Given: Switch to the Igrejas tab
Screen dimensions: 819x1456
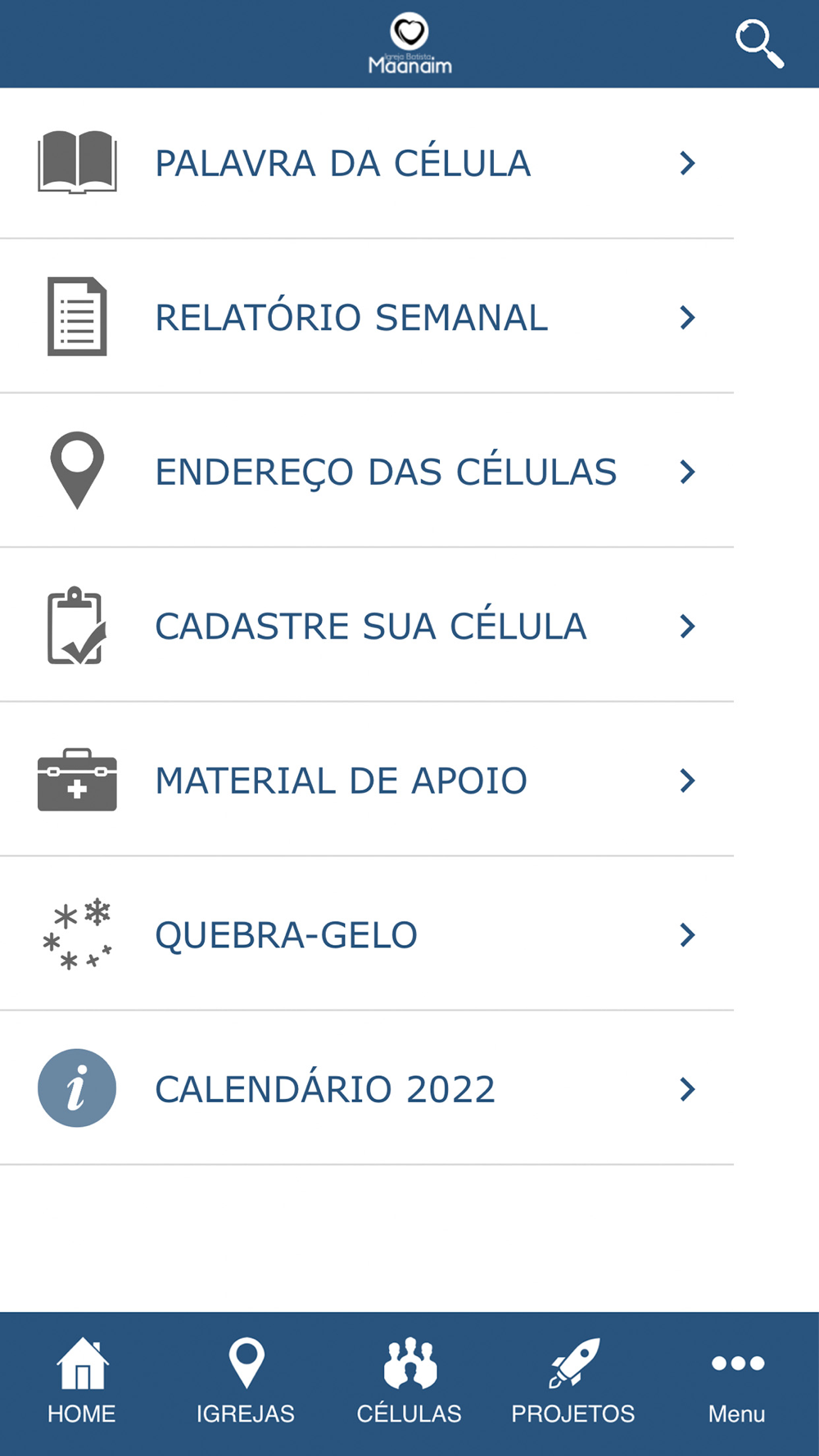Looking at the screenshot, I should tap(246, 1382).
